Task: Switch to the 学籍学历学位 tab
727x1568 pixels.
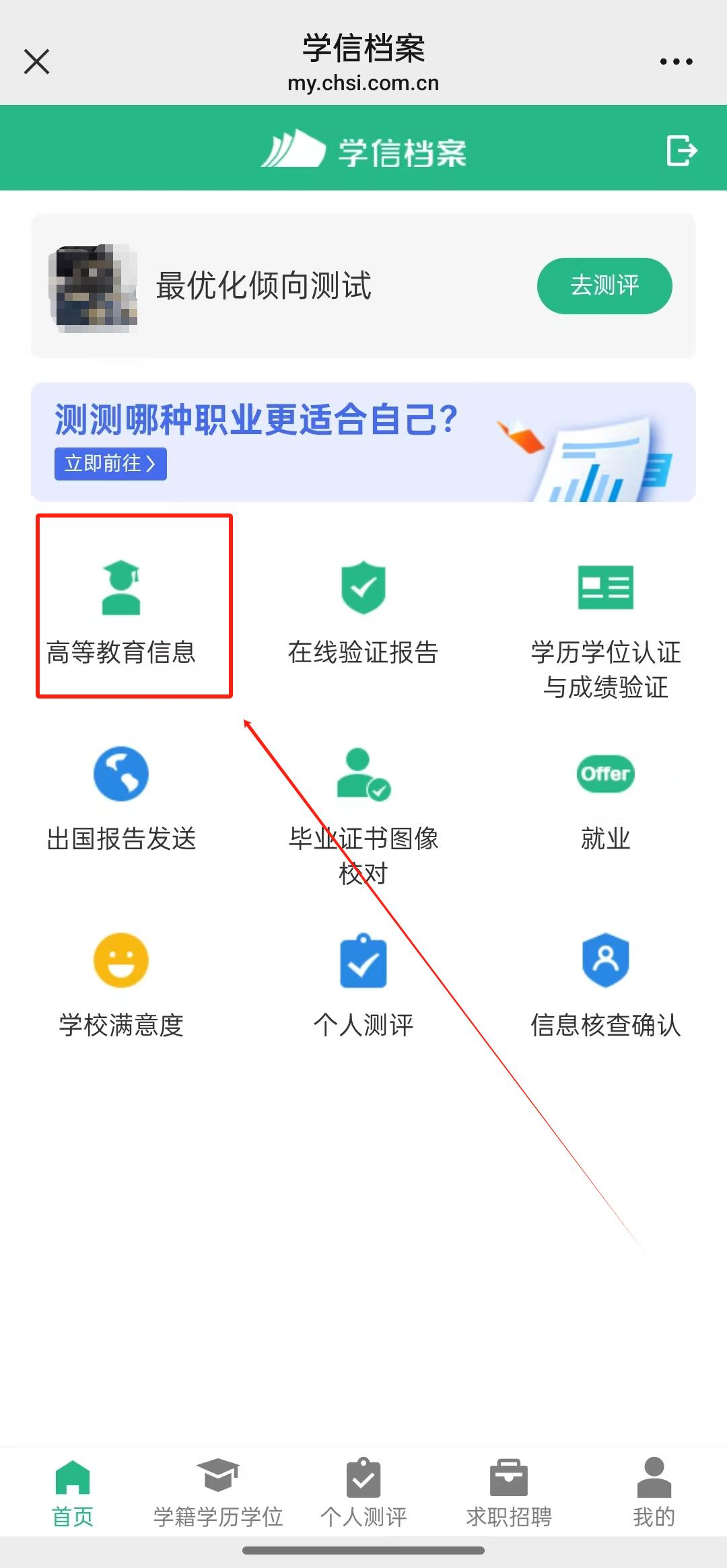Action: click(x=218, y=1491)
